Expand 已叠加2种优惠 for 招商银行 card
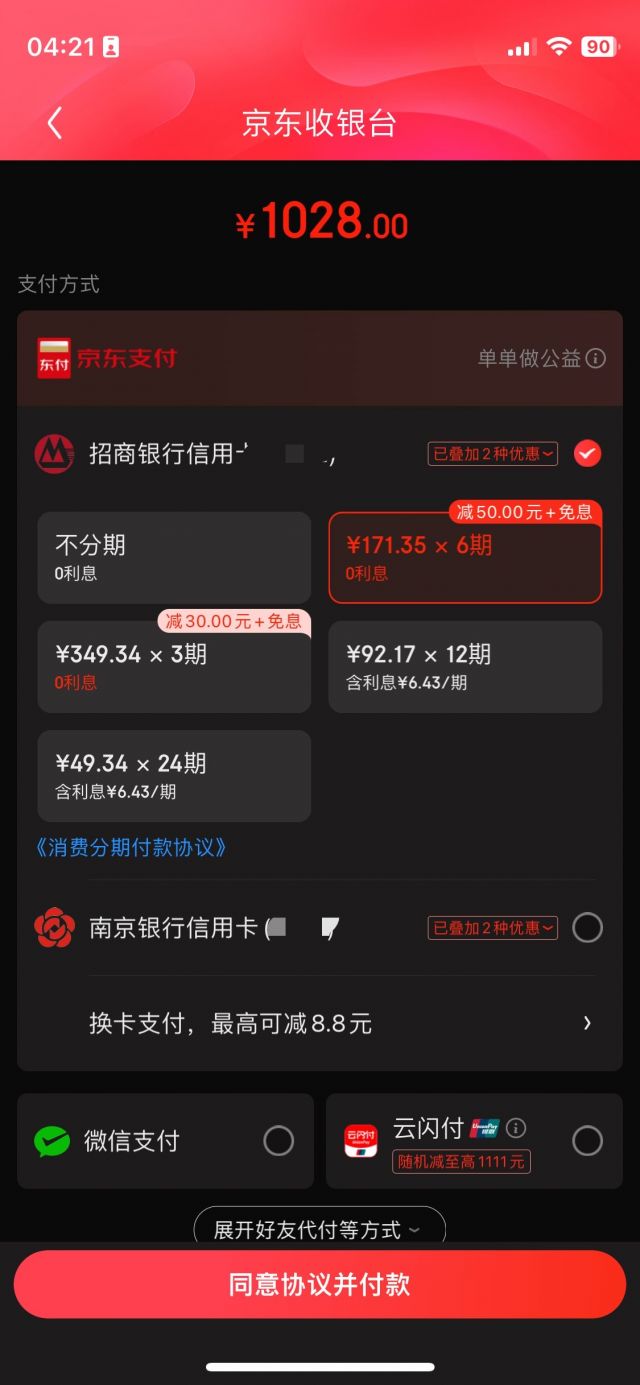 (493, 453)
